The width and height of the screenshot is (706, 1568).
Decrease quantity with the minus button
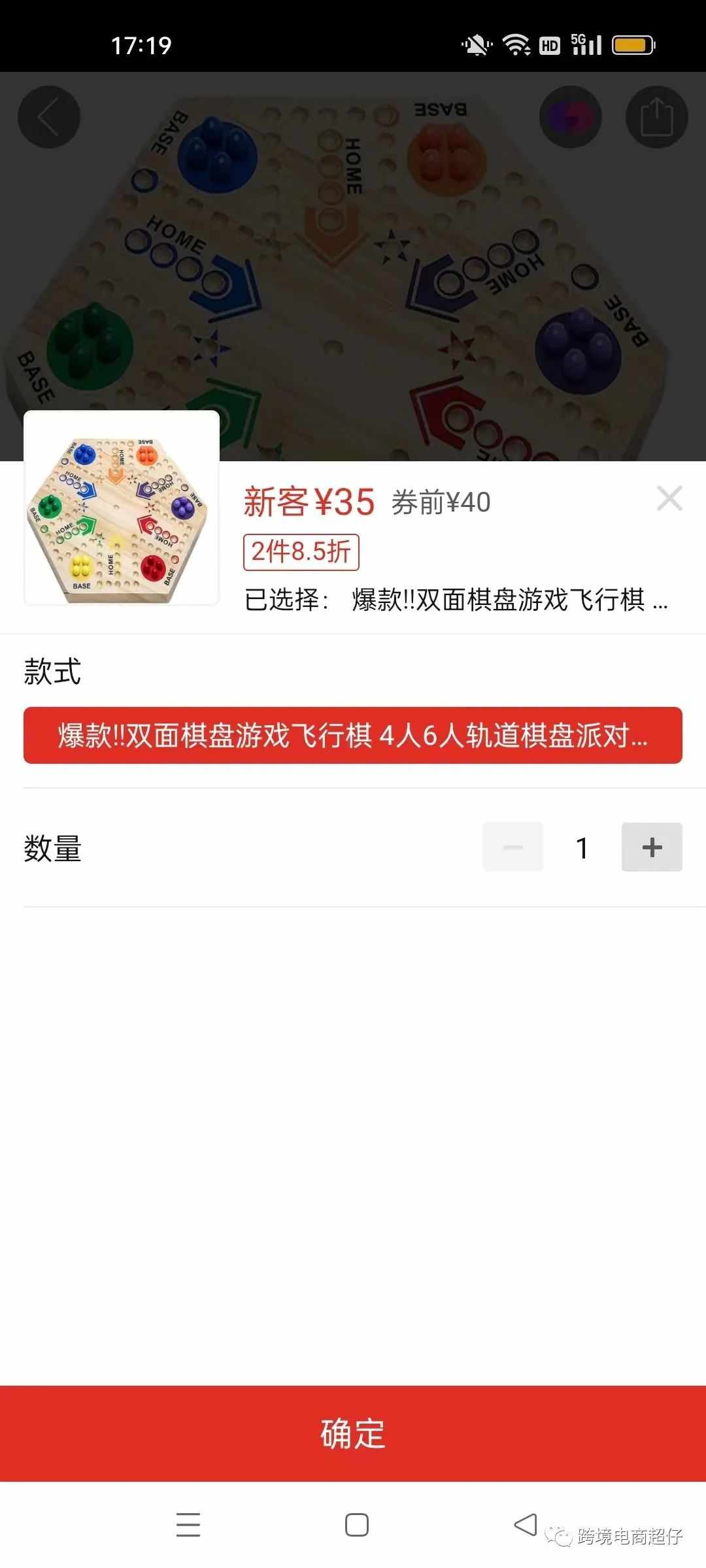[x=513, y=847]
